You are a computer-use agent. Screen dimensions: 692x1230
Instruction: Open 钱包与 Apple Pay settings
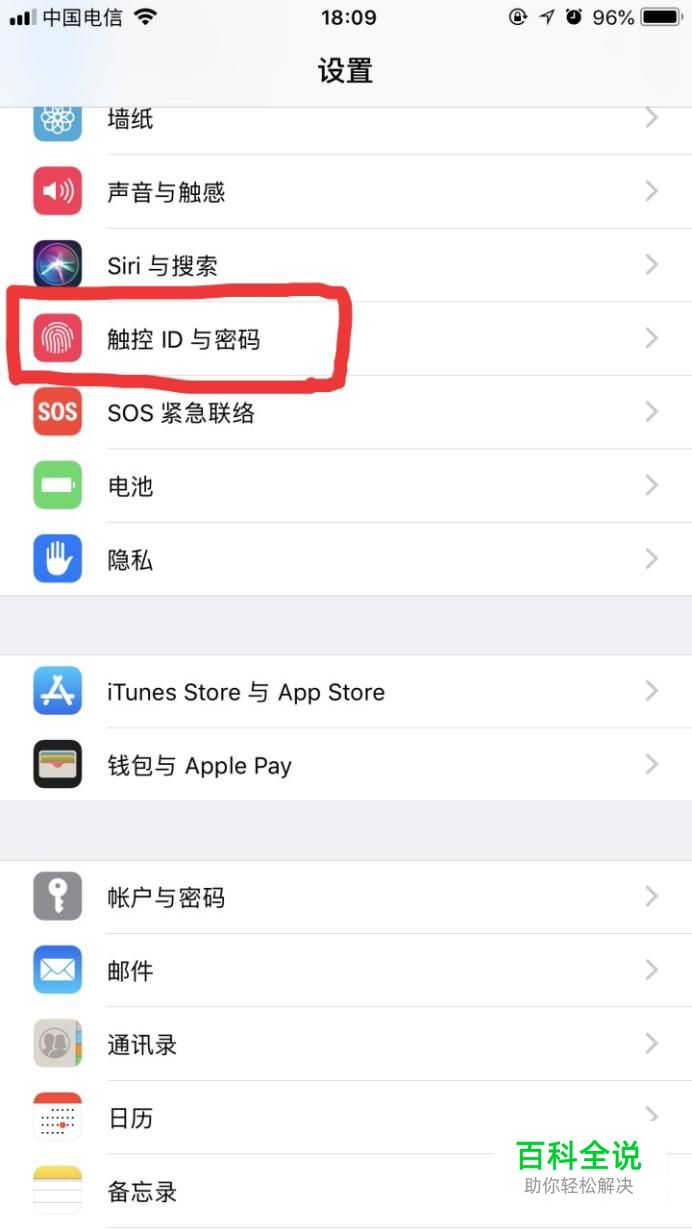[x=345, y=765]
